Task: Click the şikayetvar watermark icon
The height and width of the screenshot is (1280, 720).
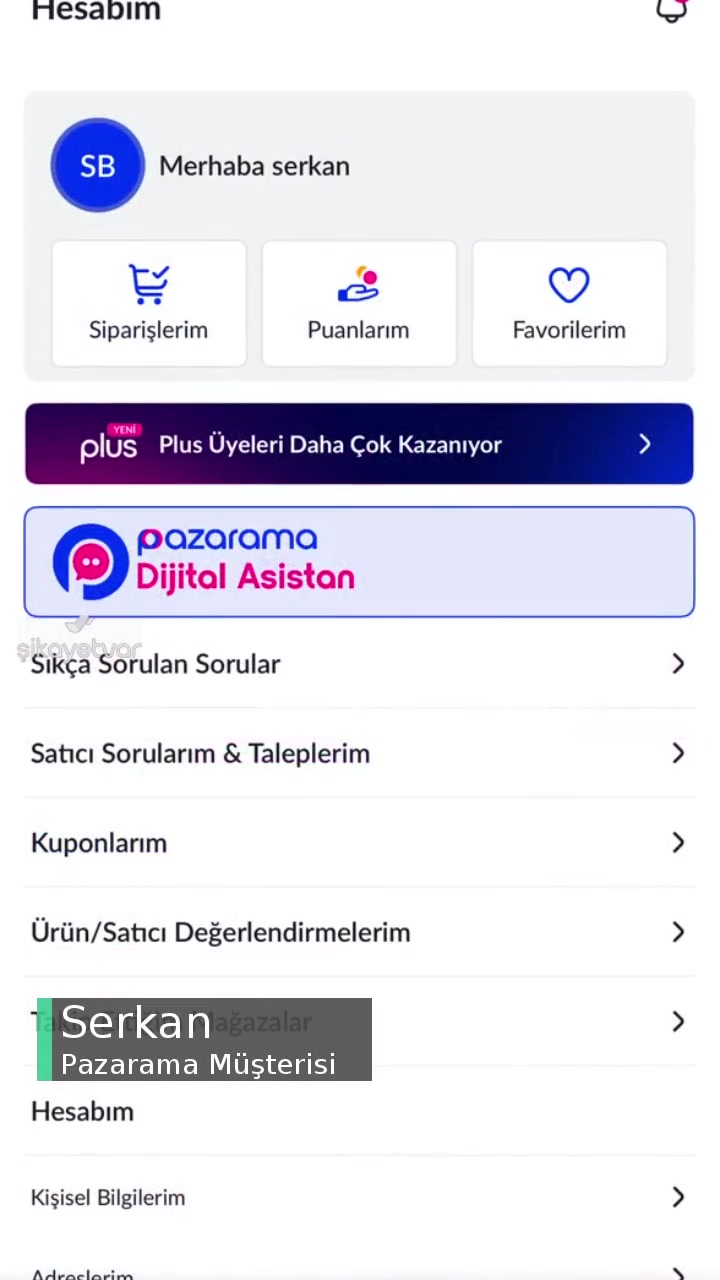Action: click(x=80, y=645)
